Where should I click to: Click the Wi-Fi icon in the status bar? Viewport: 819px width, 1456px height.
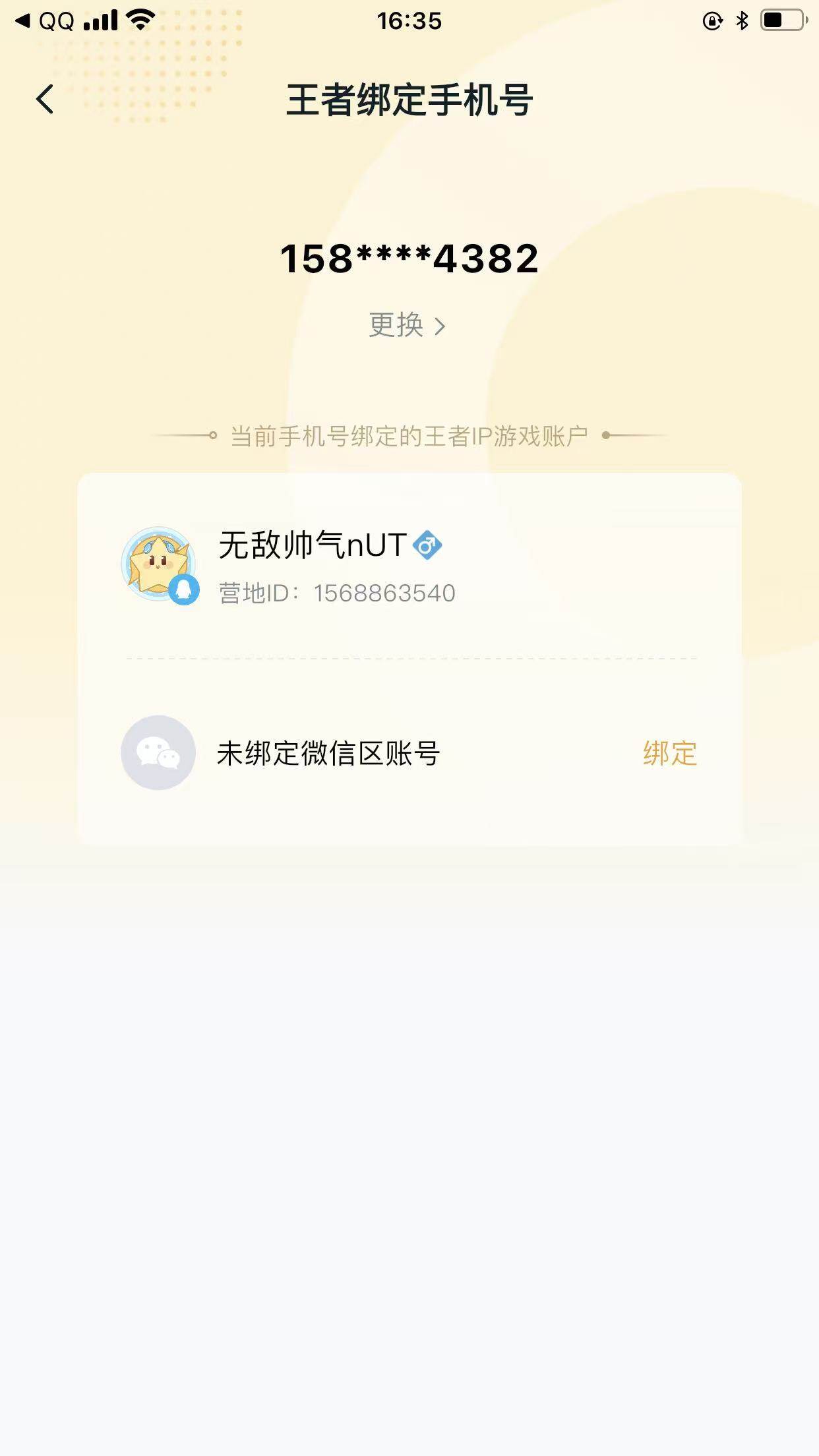pyautogui.click(x=138, y=20)
